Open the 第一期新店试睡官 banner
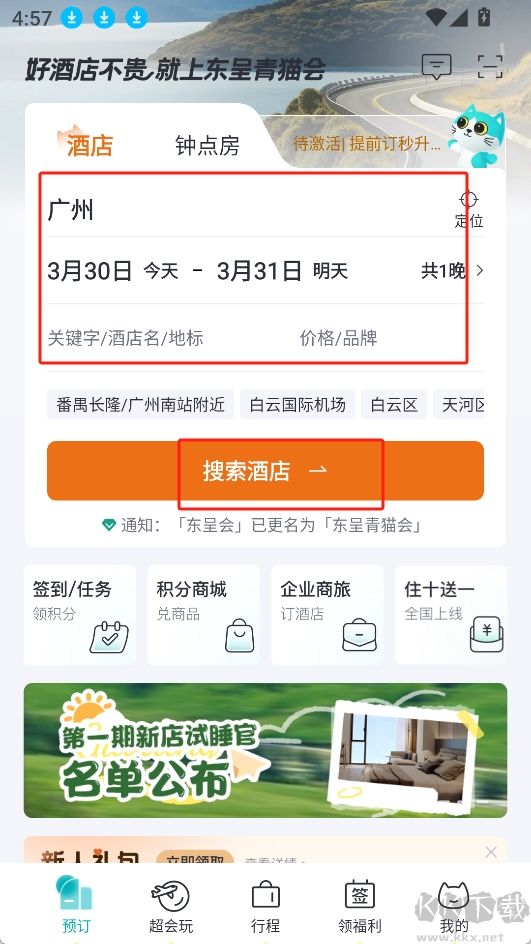 pyautogui.click(x=266, y=750)
